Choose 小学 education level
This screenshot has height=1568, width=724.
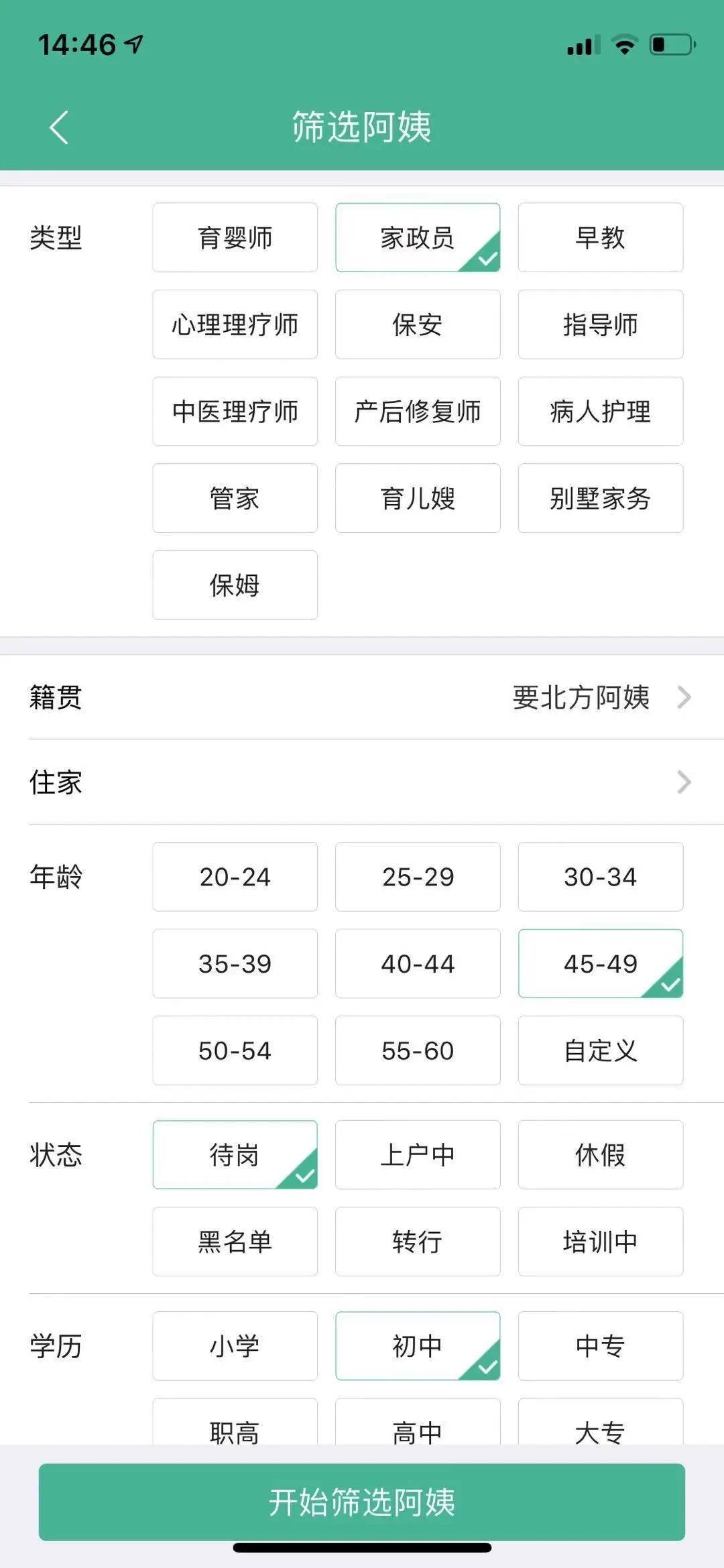tap(235, 1346)
